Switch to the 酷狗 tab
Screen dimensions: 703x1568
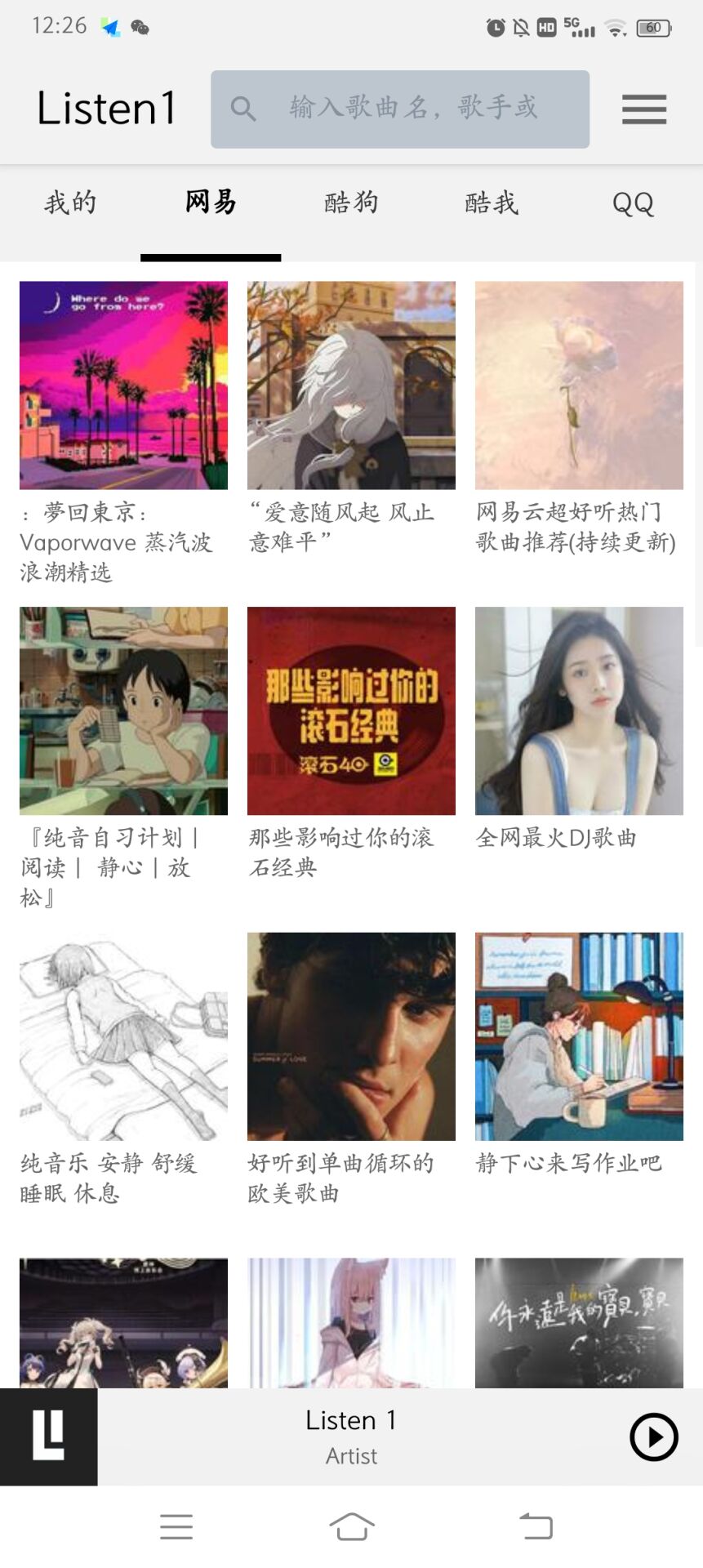tap(351, 203)
